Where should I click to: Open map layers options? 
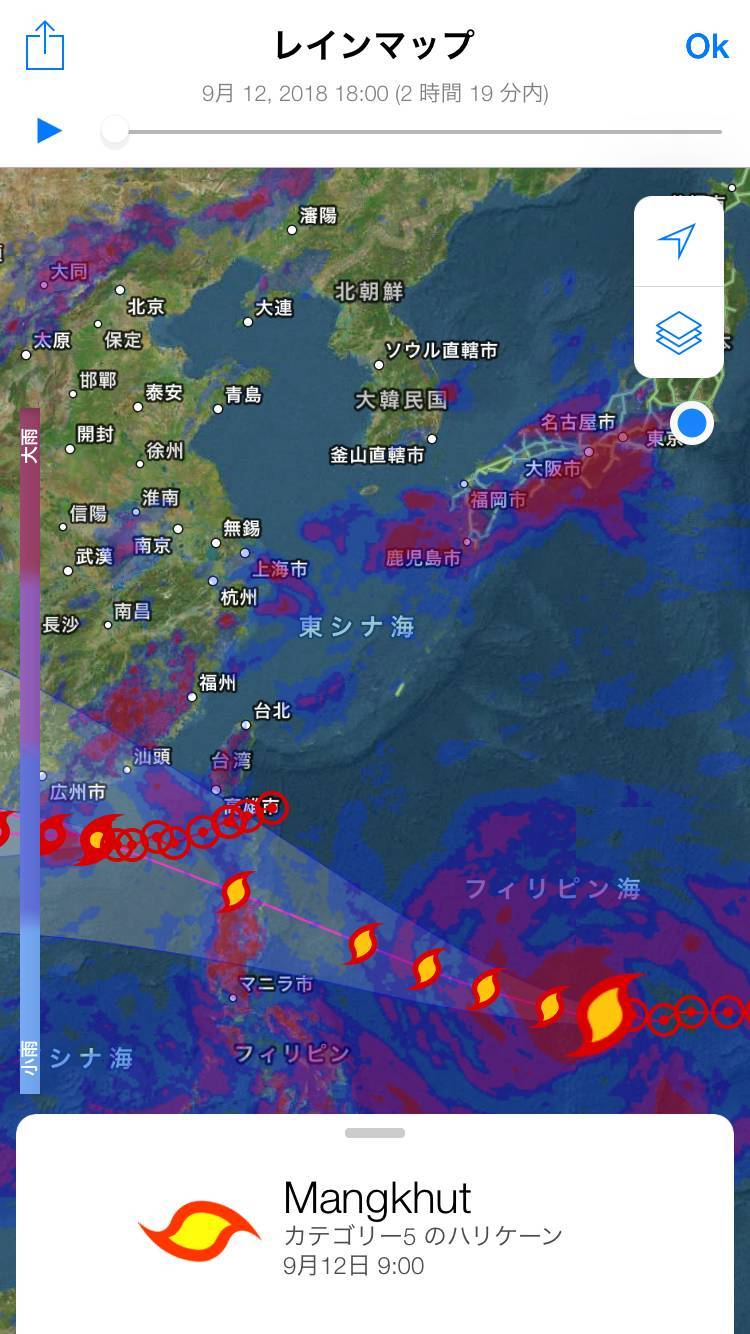tap(678, 332)
